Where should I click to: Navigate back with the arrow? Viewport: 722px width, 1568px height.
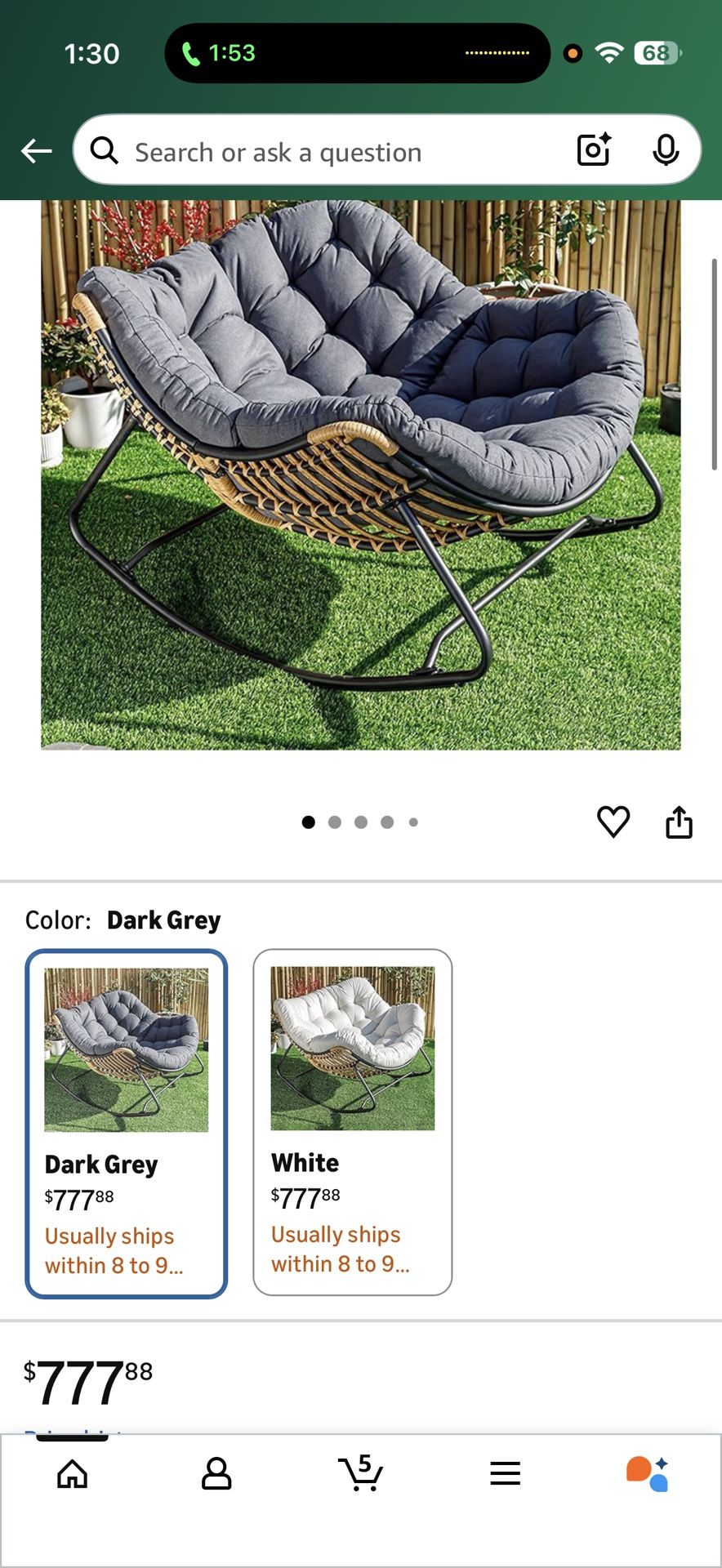tap(36, 150)
